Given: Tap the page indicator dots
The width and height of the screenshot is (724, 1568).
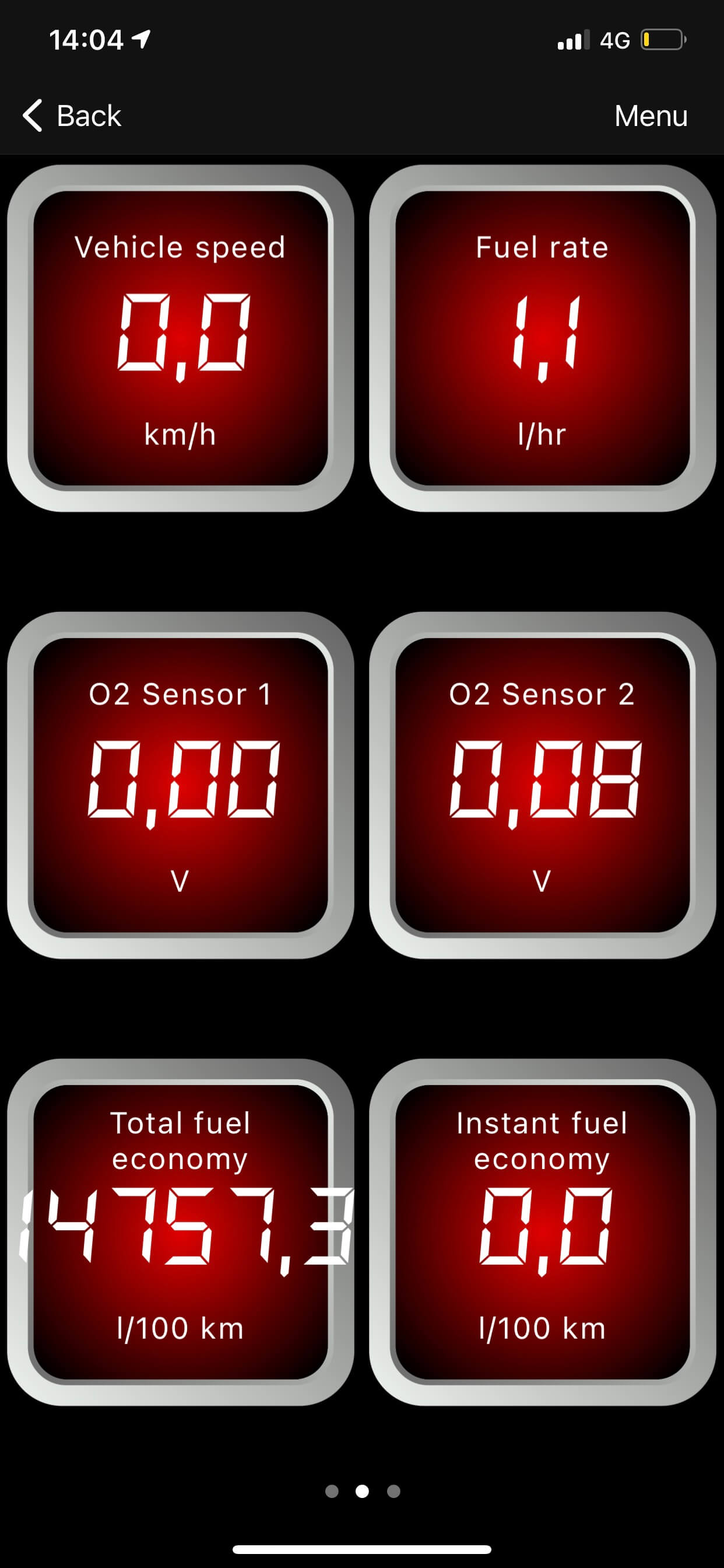Looking at the screenshot, I should point(363,1490).
